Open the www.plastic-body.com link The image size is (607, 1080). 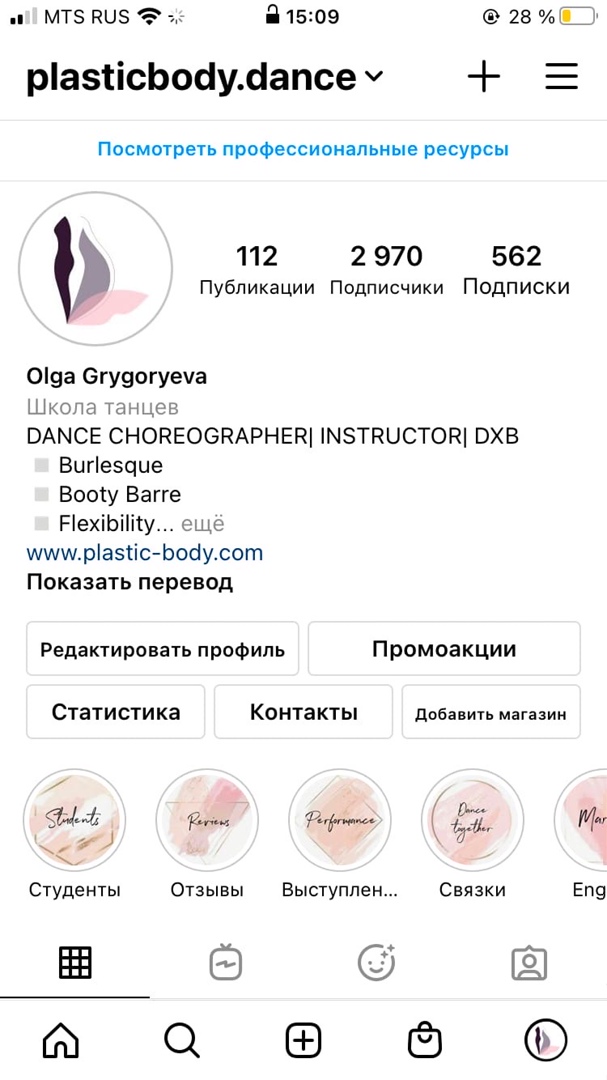pos(145,552)
